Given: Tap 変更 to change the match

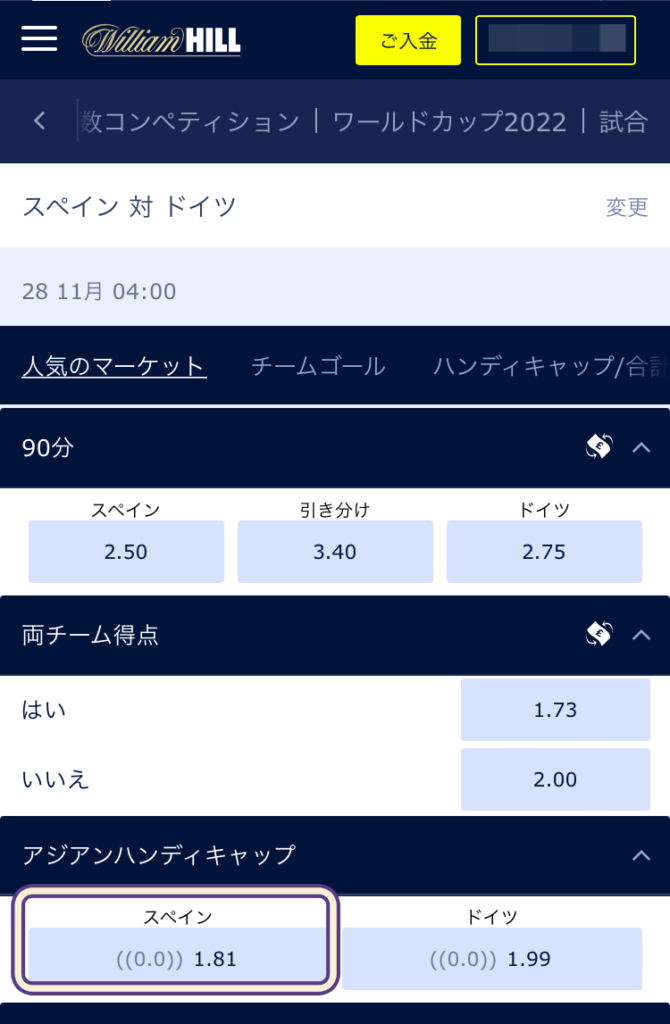Looking at the screenshot, I should point(627,207).
